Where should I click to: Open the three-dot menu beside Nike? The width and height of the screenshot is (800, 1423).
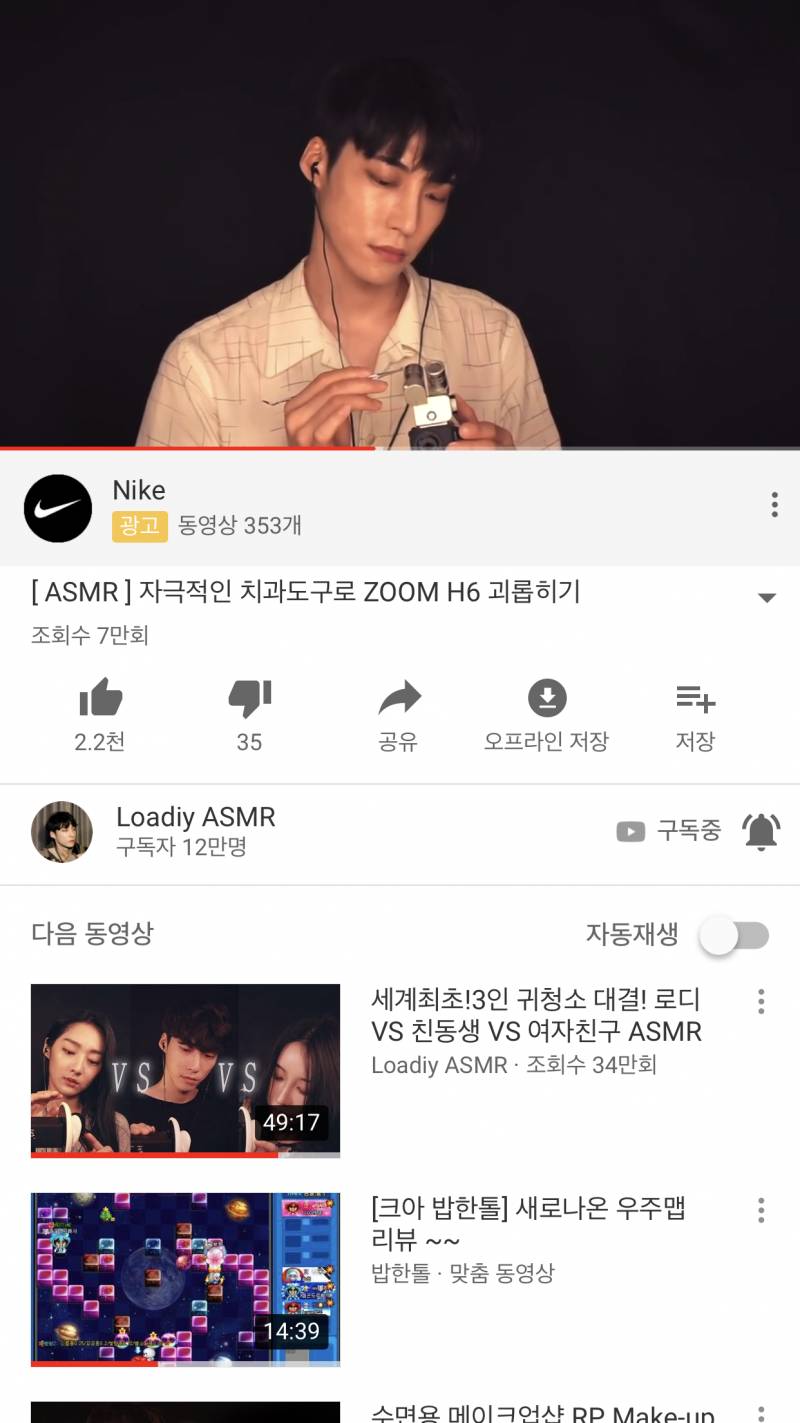coord(774,505)
